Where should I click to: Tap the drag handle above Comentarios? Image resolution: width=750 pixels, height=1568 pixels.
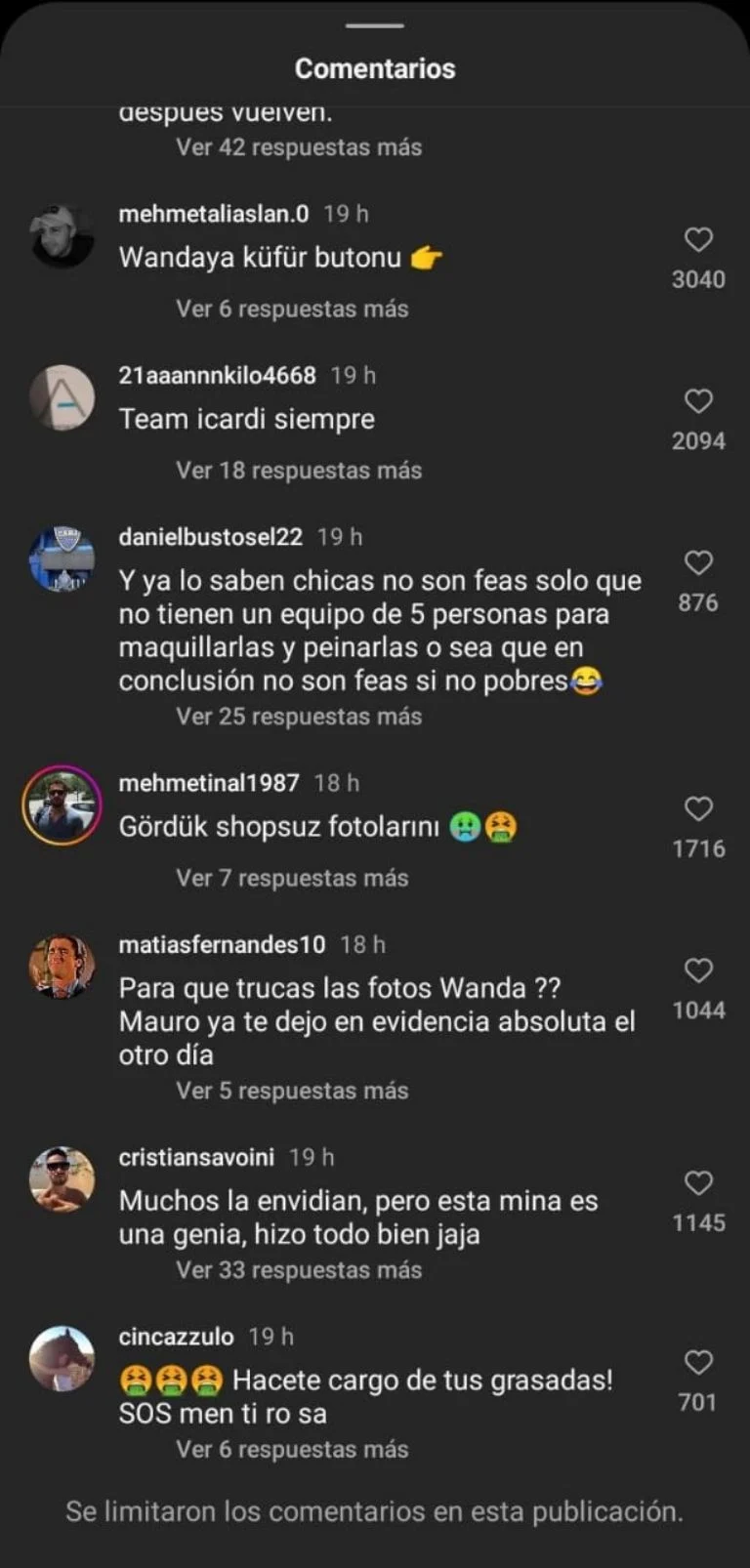375,25
